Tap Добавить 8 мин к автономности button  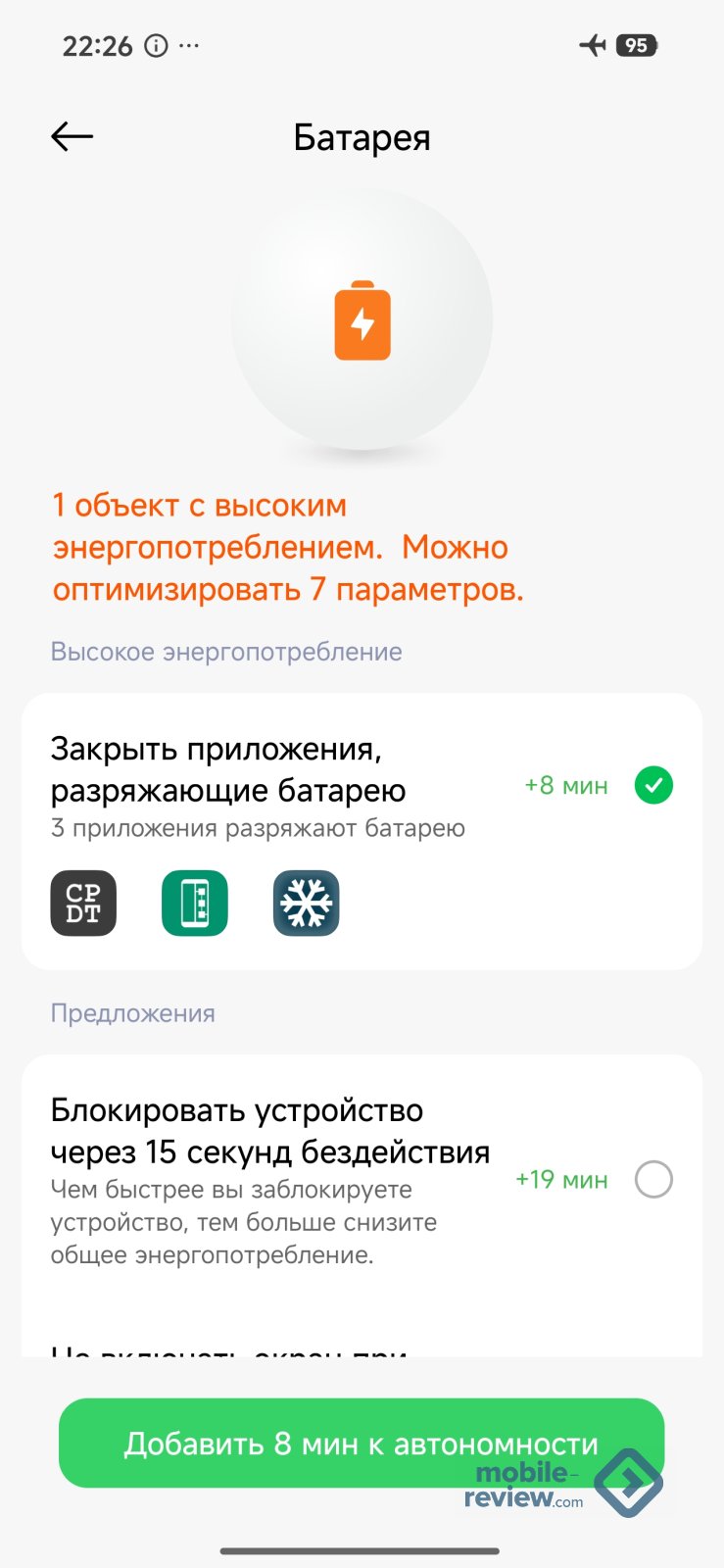(x=362, y=1443)
